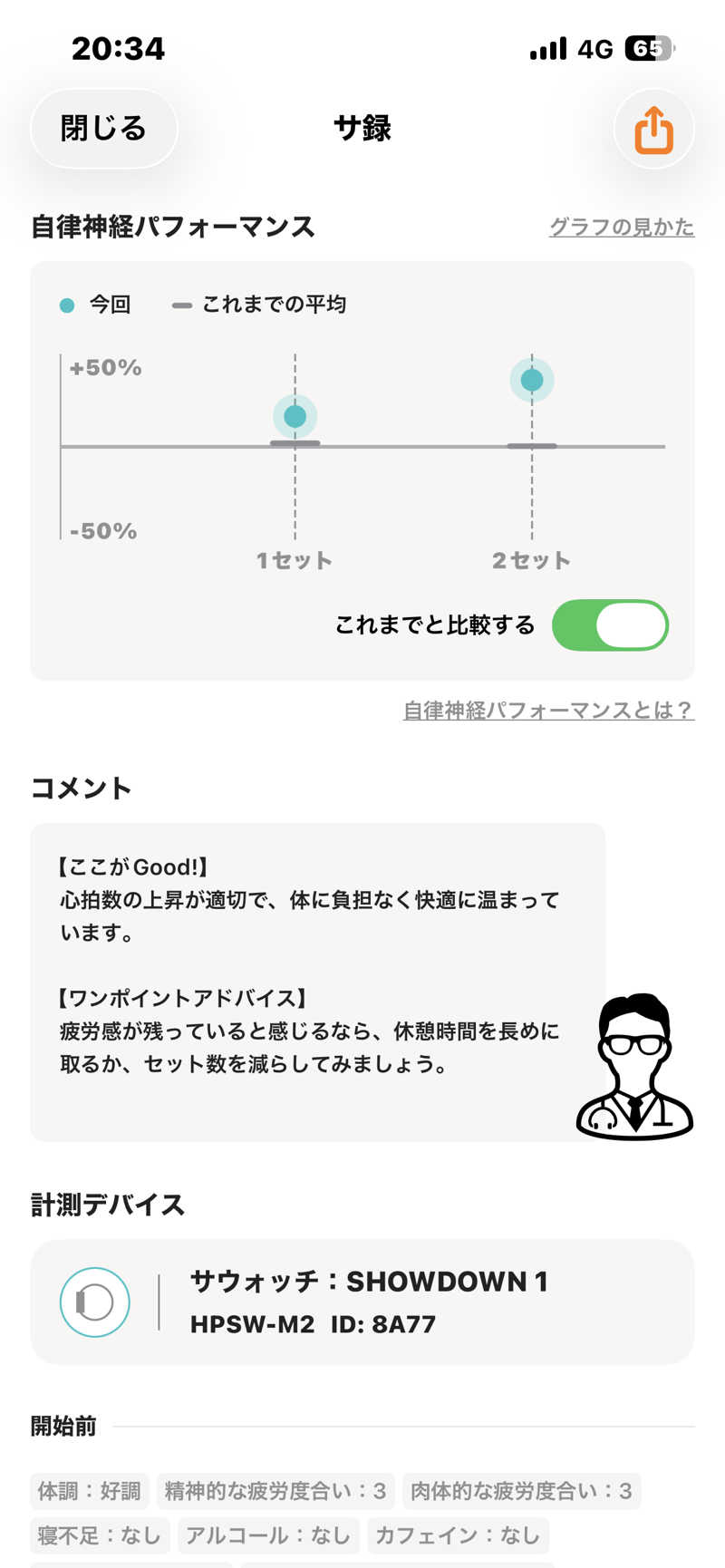Open the グラフの見かた link

pyautogui.click(x=622, y=227)
